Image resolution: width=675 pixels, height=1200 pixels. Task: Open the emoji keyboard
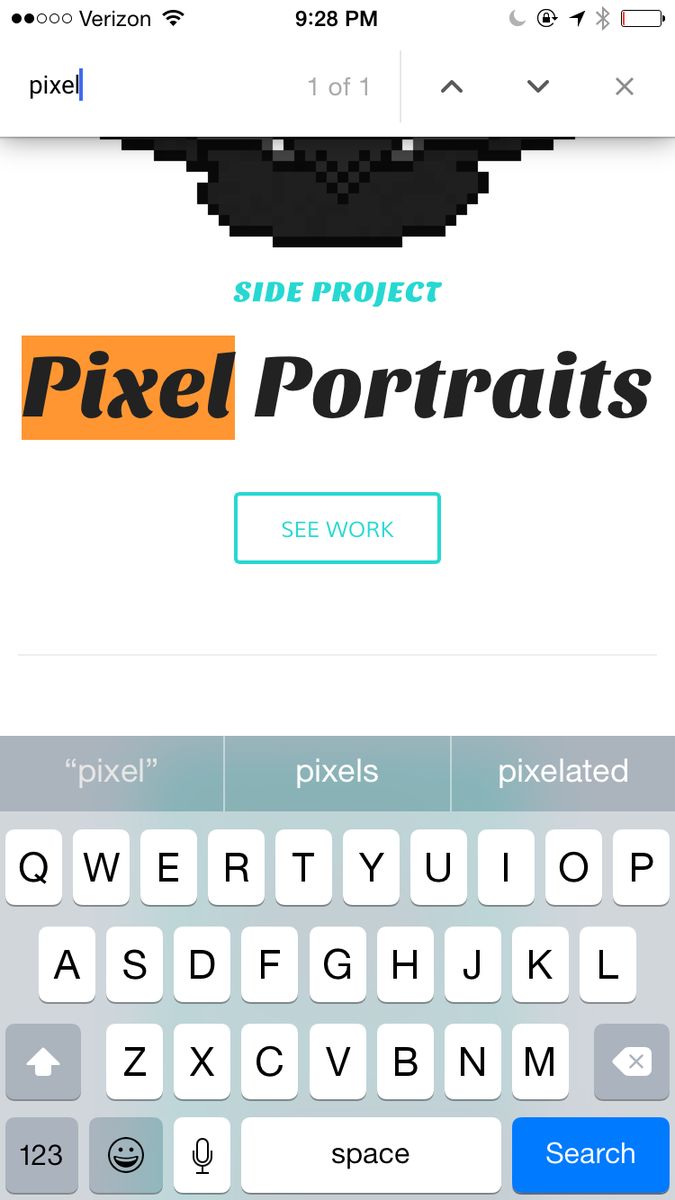[x=126, y=1155]
